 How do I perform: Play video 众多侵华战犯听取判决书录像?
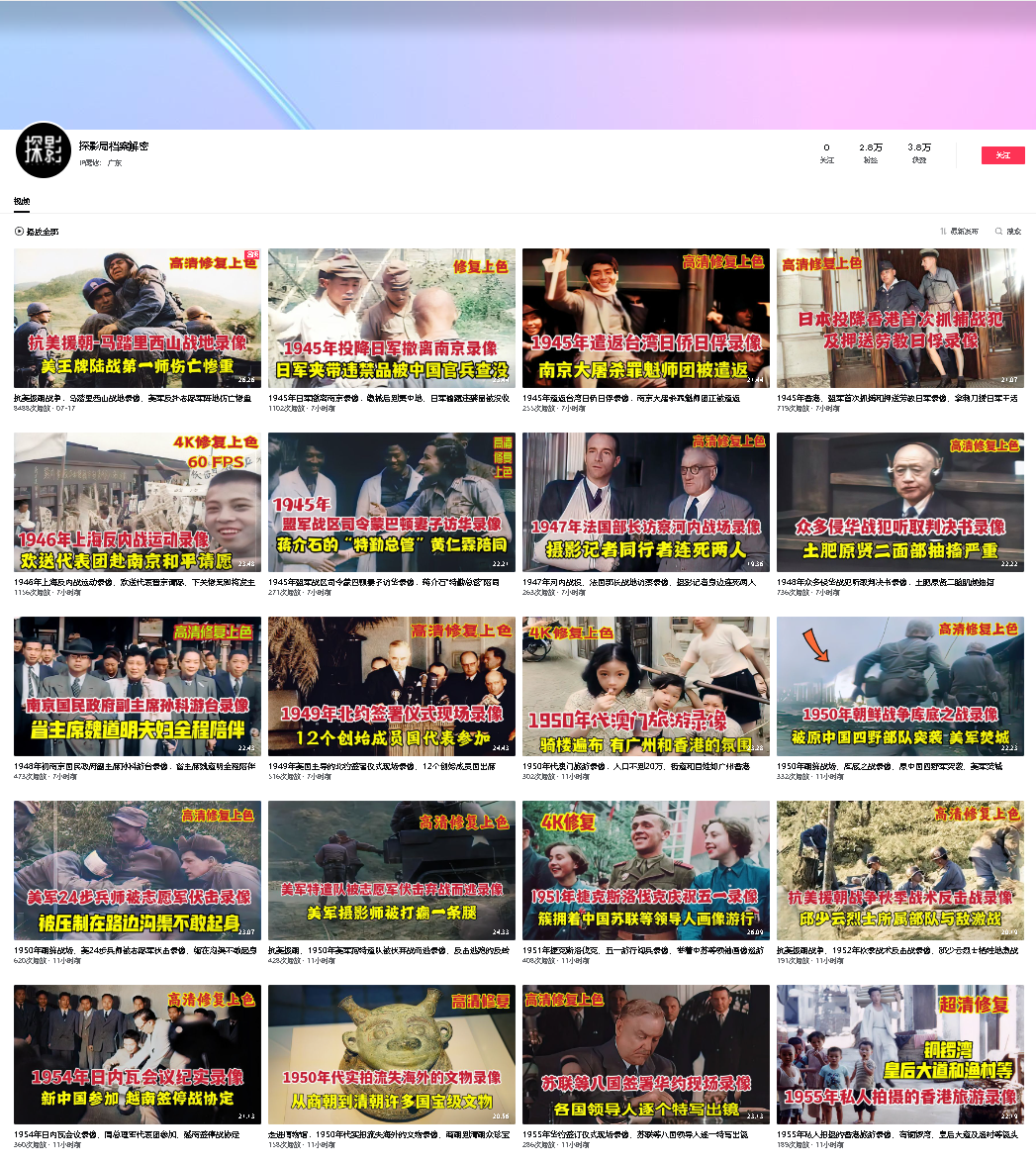point(899,502)
